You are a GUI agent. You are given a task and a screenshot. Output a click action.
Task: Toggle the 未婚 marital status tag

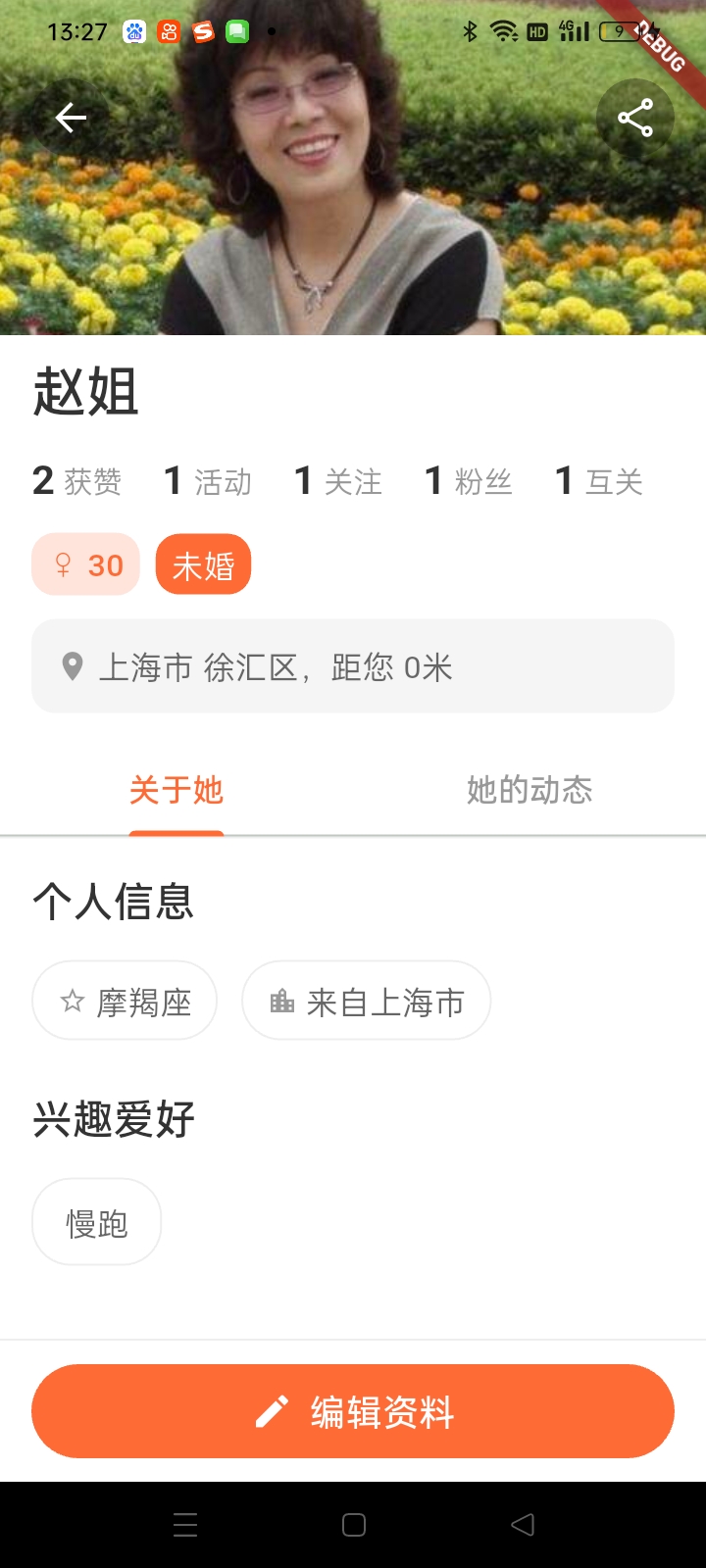coord(203,563)
